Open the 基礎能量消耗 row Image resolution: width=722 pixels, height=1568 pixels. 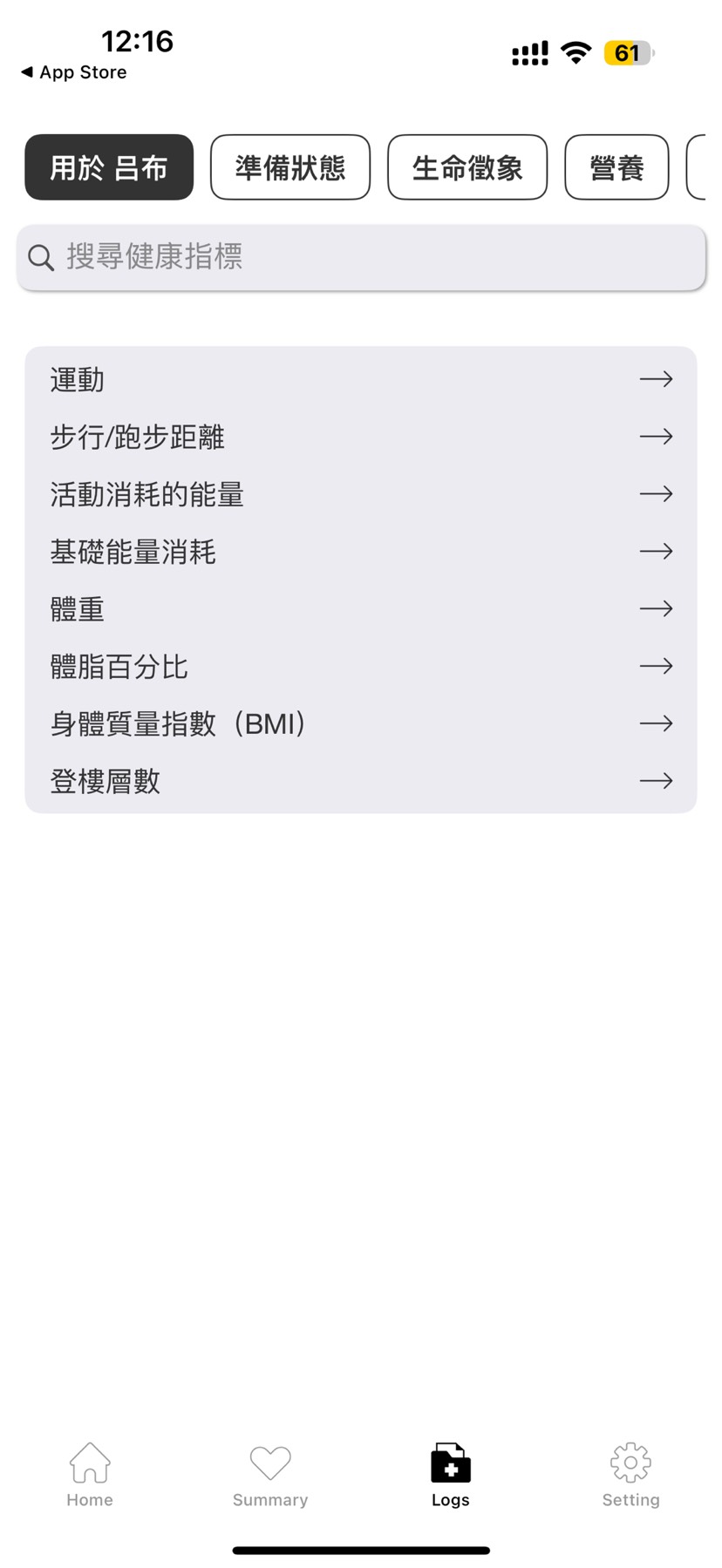coord(361,552)
